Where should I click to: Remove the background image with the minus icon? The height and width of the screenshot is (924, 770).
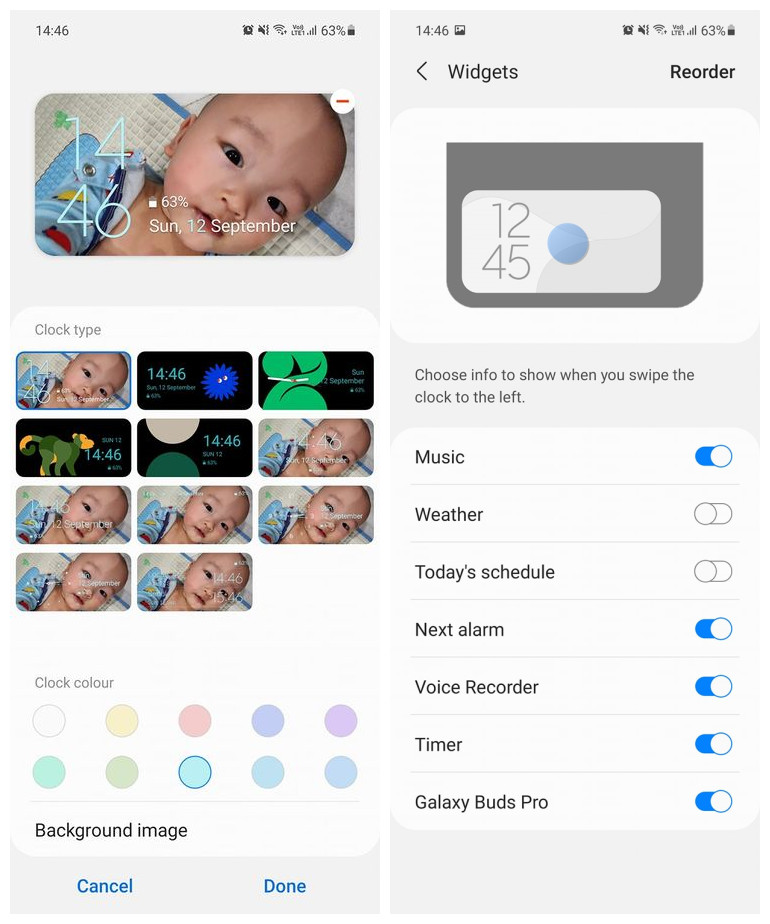click(x=342, y=102)
